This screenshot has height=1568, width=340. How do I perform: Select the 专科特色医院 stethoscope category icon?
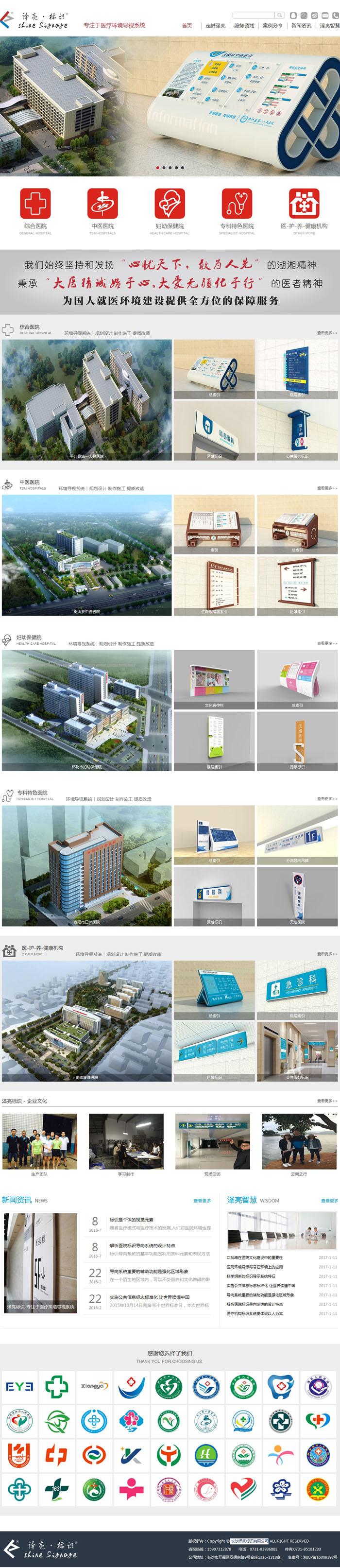[237, 204]
